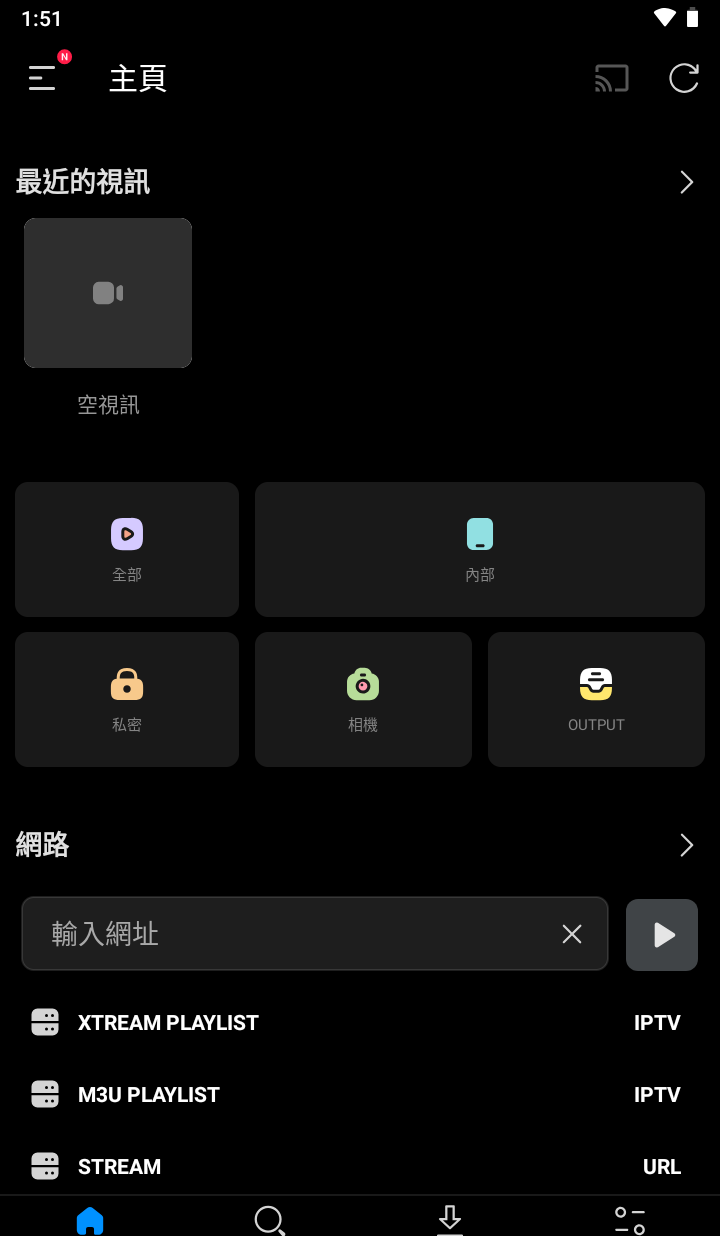Refresh the home page content
This screenshot has height=1236, width=720.
[683, 78]
